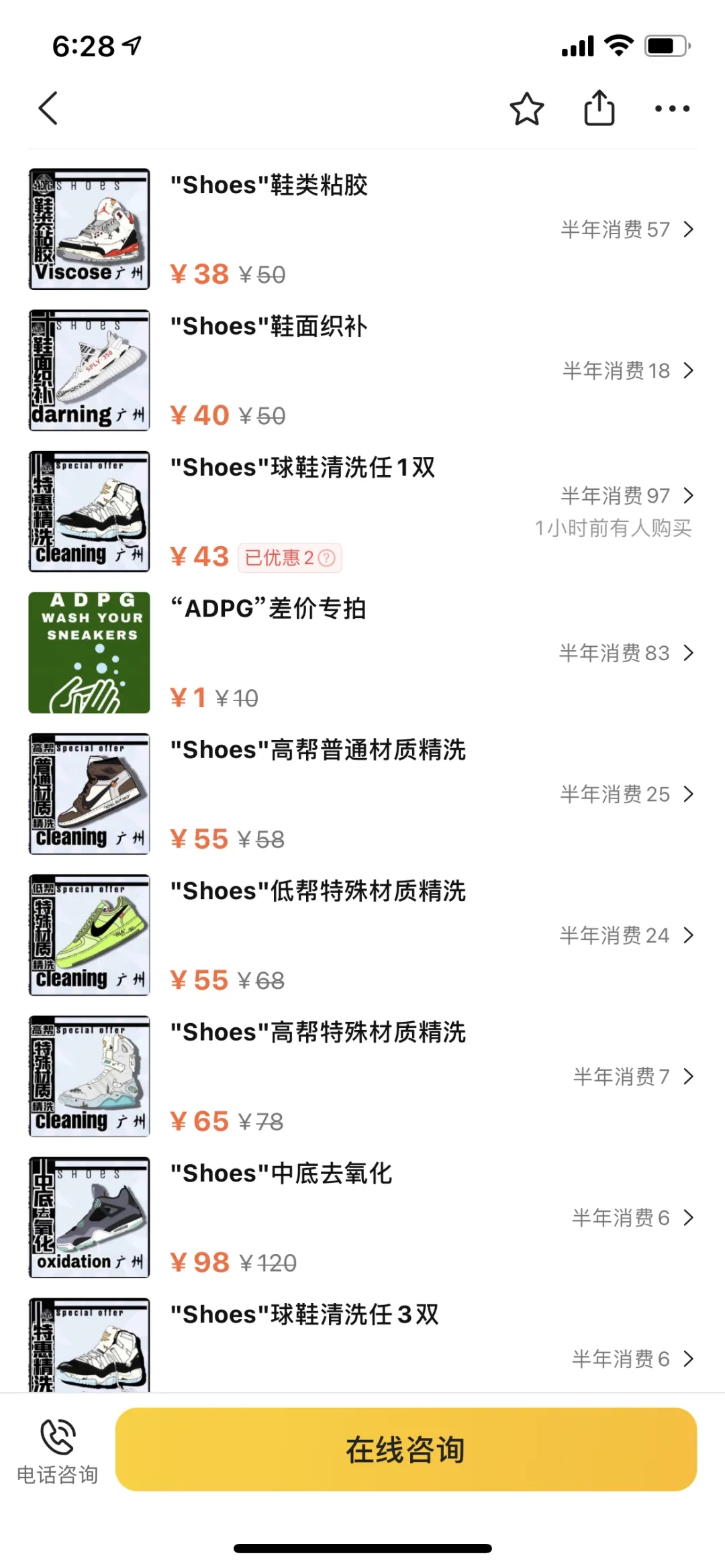Open the three-dot more options menu
This screenshot has width=725, height=1568.
pos(672,108)
